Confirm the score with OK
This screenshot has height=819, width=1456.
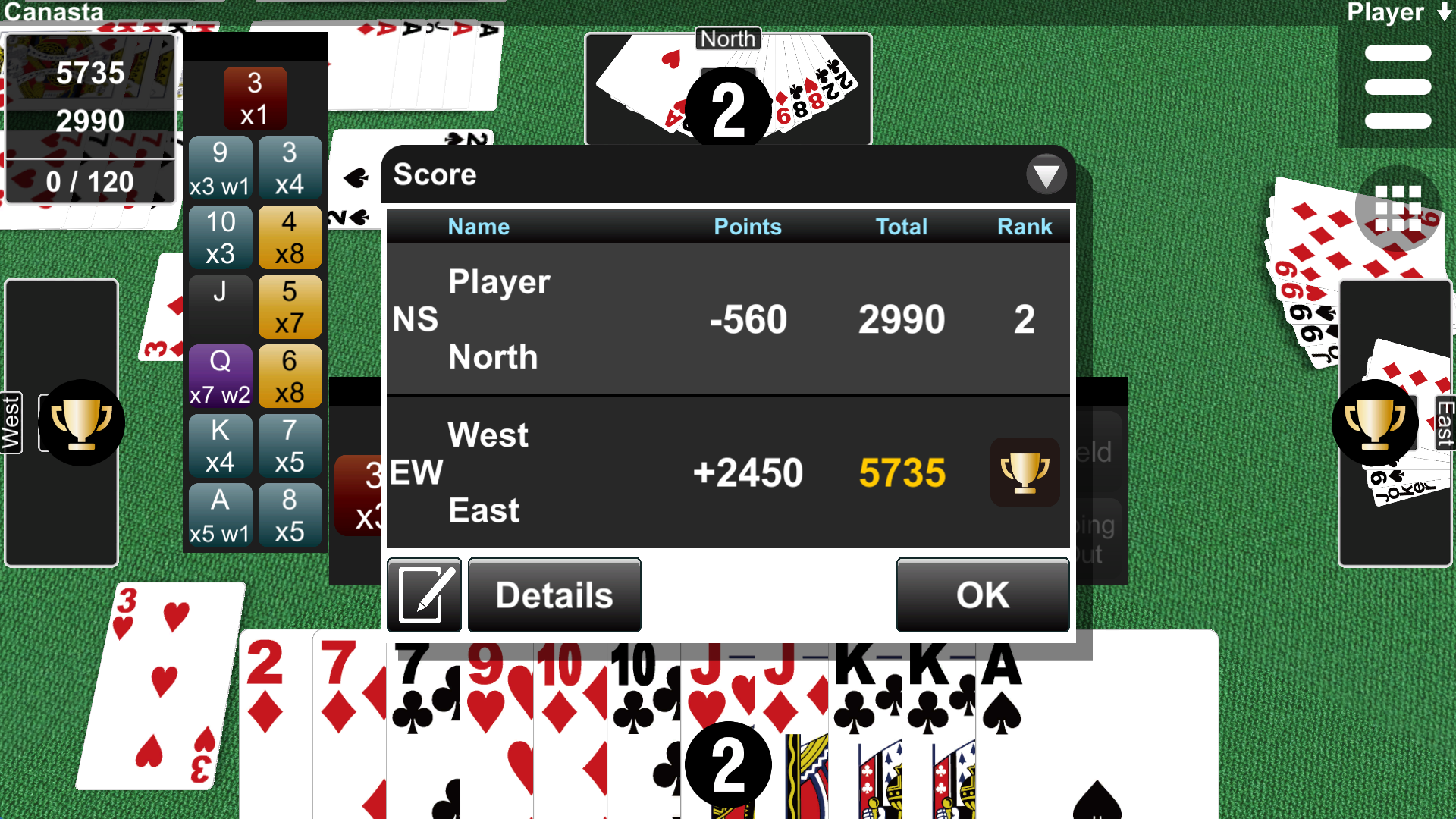point(983,595)
